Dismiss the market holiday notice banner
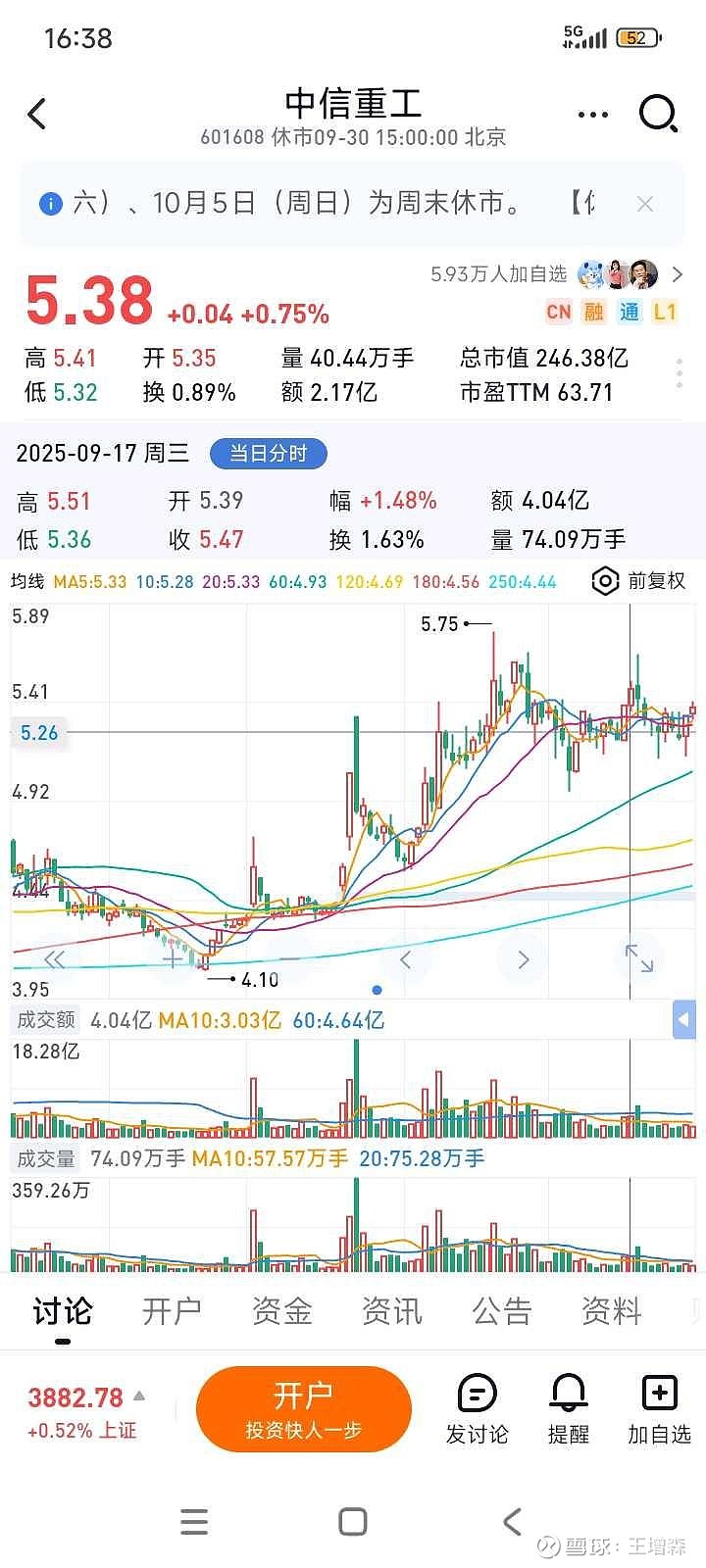Screen dimensions: 706x1568 [x=644, y=204]
